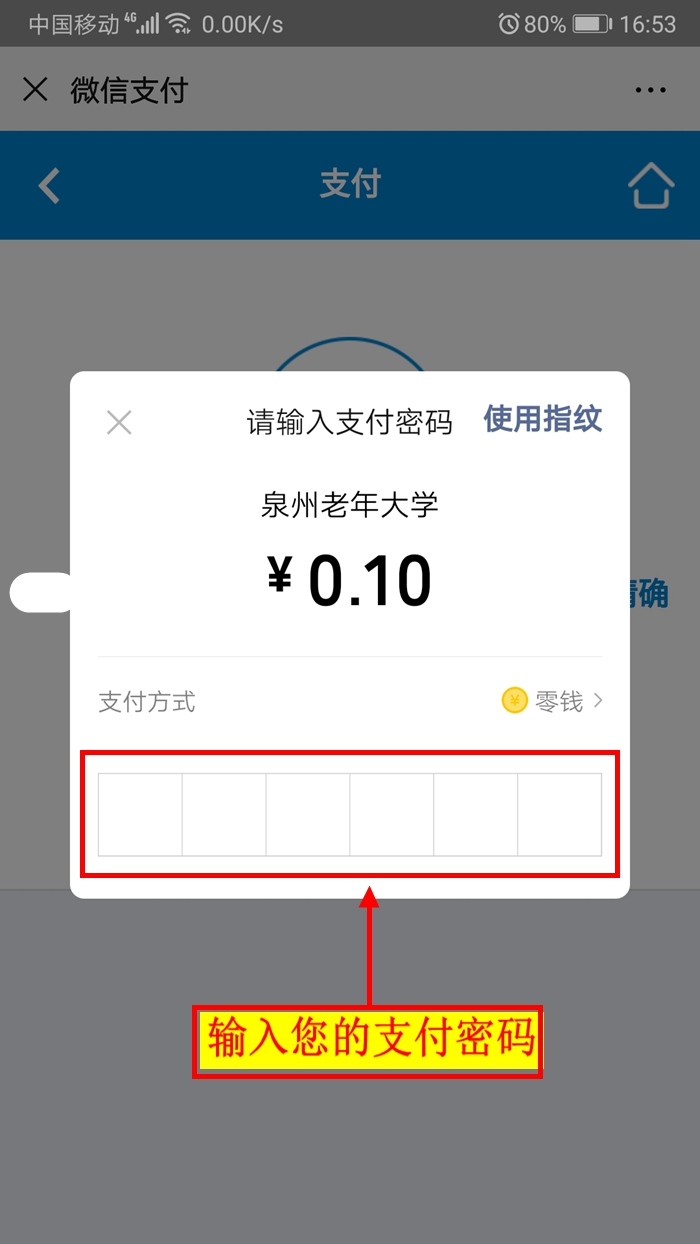Choose 使用指纹 to pay by fingerprint
Screen dimensions: 700x1244
[543, 419]
